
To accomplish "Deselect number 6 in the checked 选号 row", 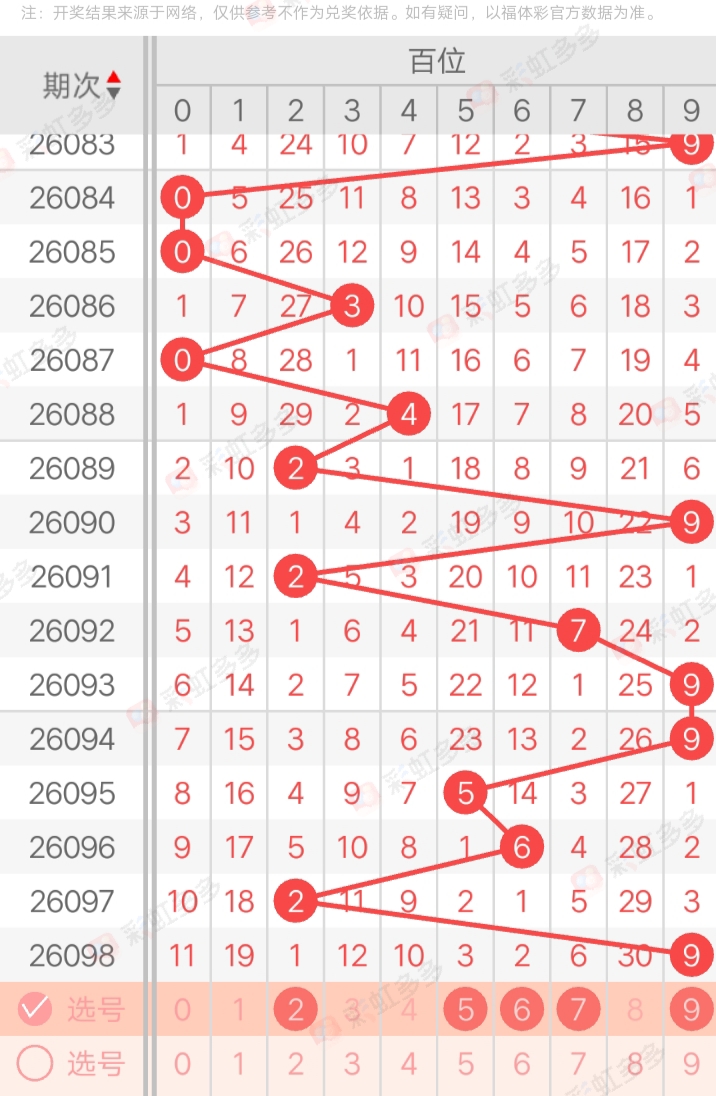I will 522,1009.
